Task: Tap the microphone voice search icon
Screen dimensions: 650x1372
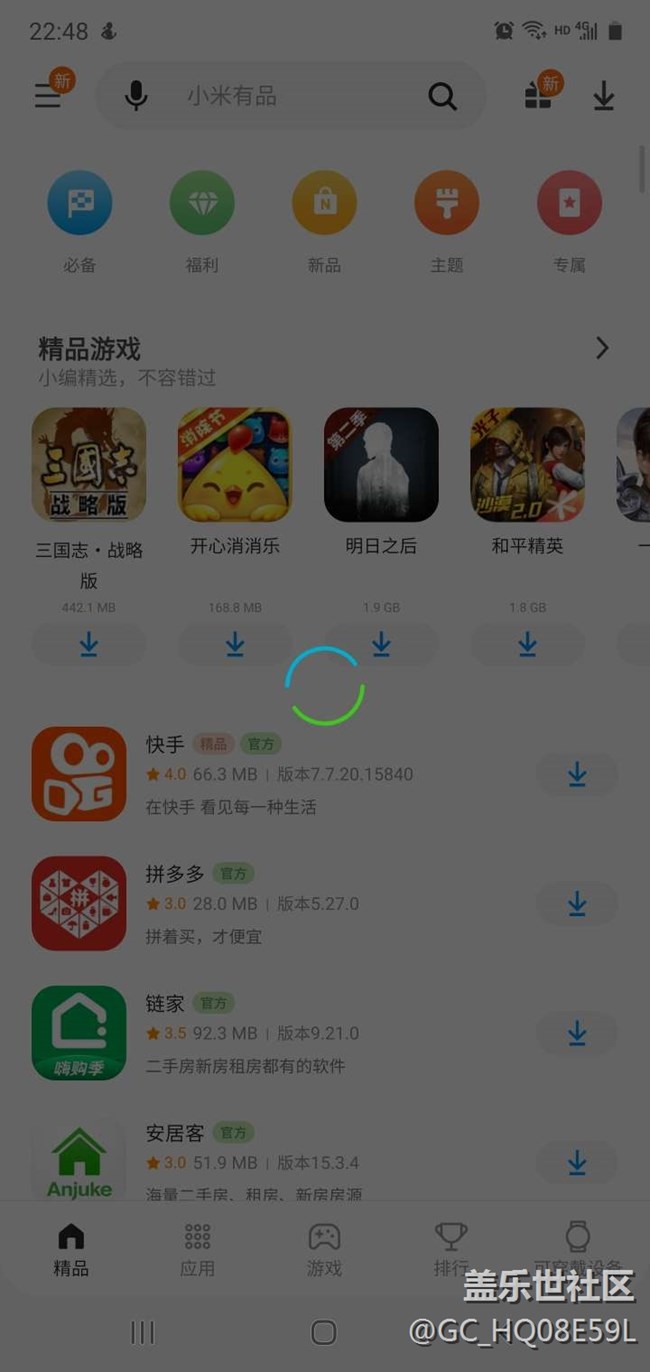Action: pyautogui.click(x=136, y=96)
